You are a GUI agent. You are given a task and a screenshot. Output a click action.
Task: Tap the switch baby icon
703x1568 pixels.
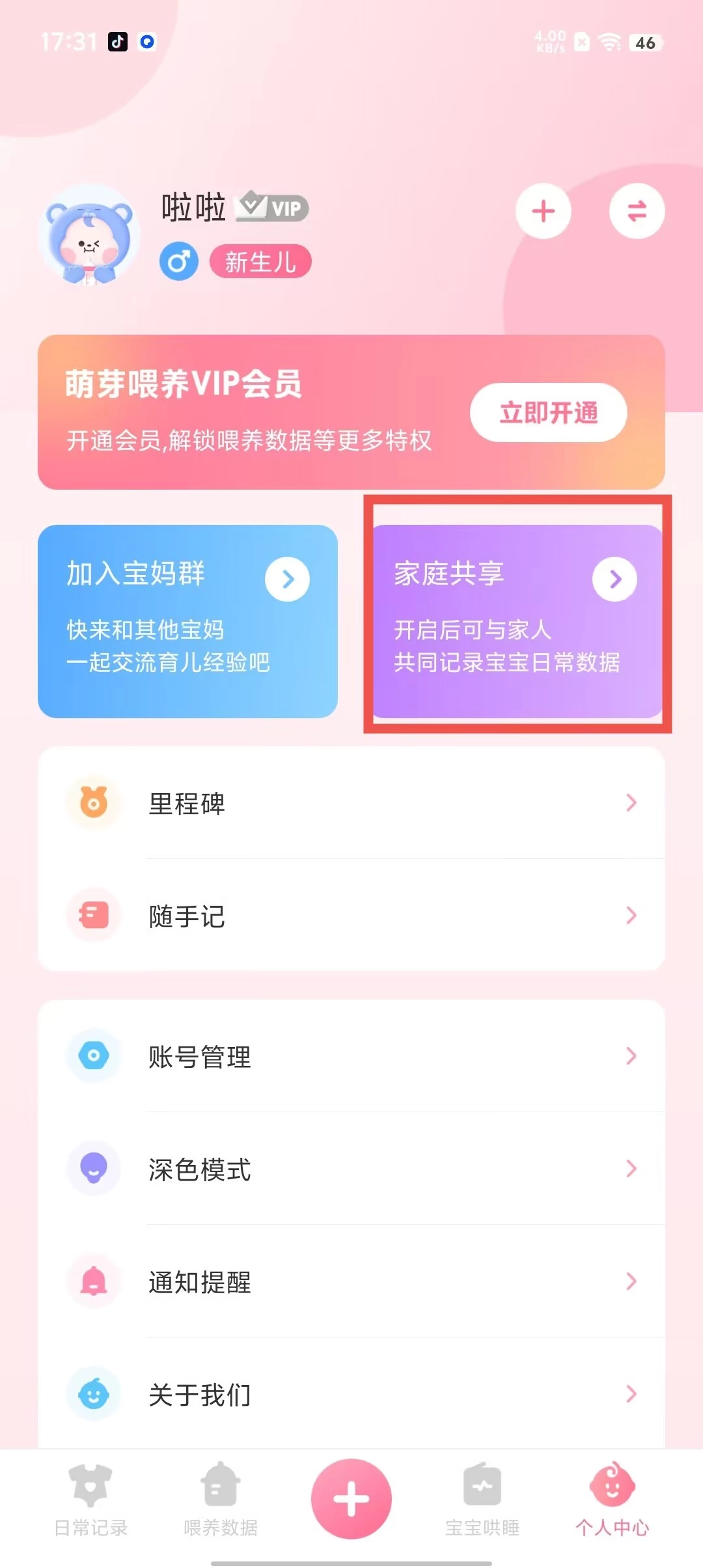[636, 211]
